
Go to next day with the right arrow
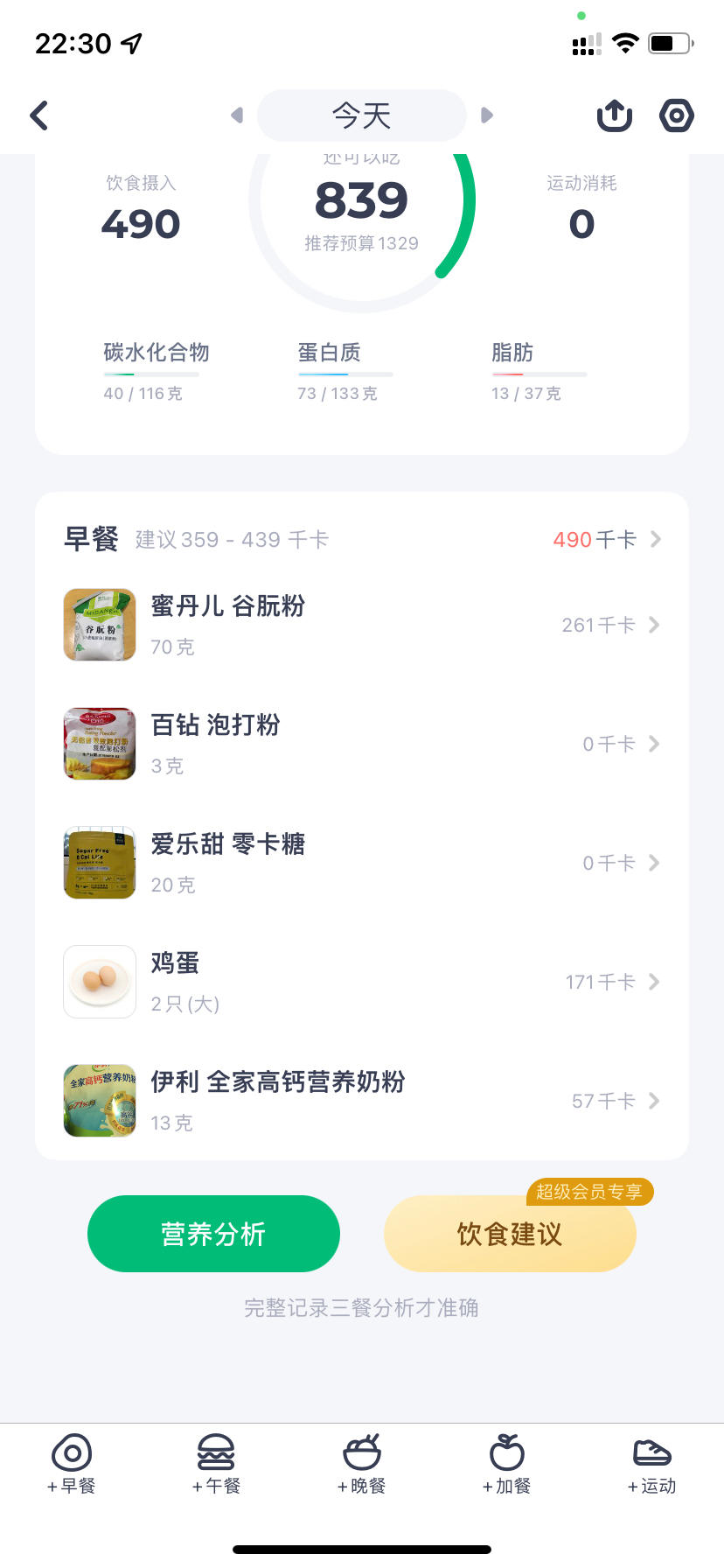click(487, 115)
